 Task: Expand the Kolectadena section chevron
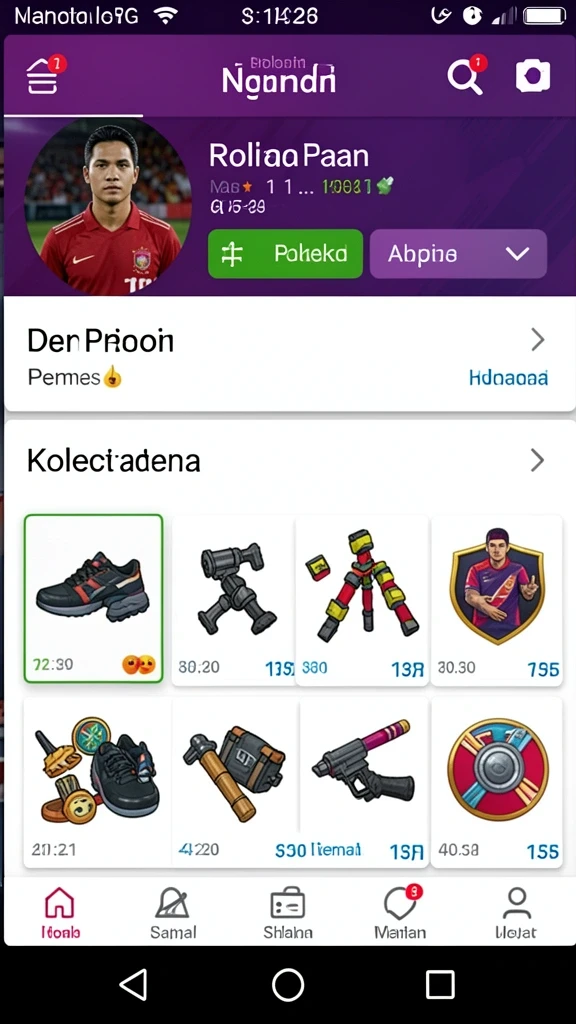(x=537, y=460)
